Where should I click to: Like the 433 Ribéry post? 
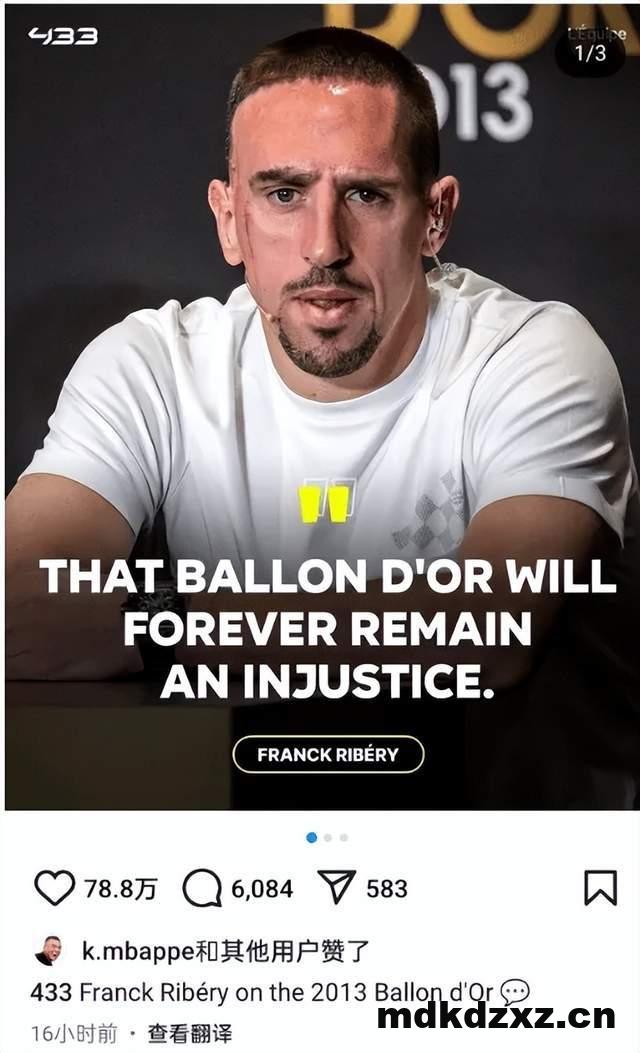click(x=55, y=888)
